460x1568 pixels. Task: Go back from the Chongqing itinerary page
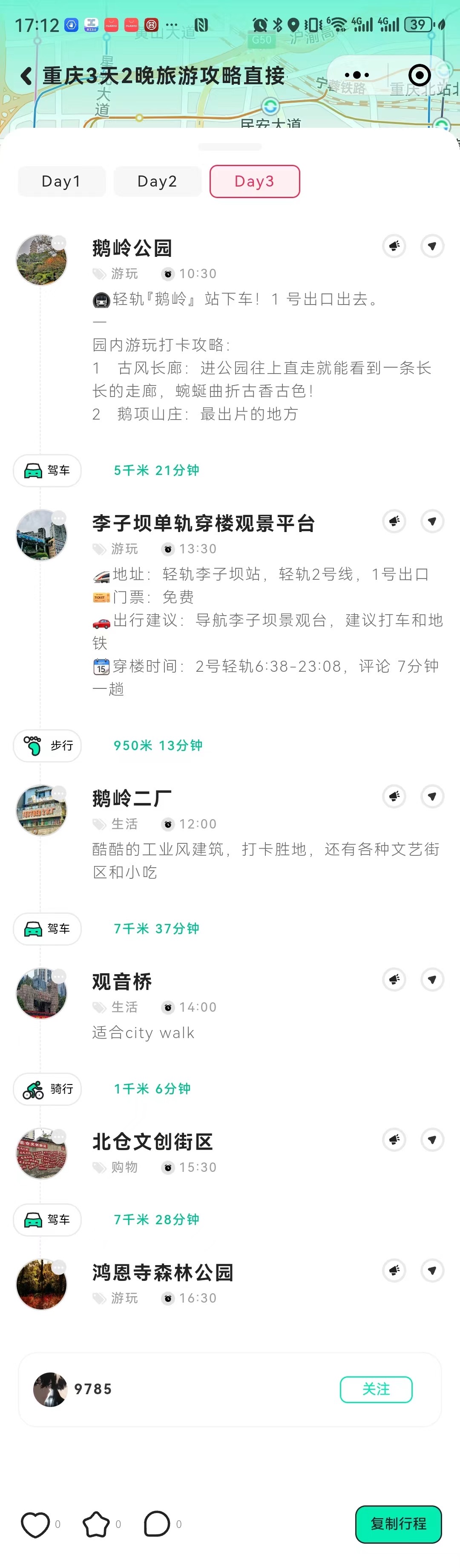pos(26,75)
